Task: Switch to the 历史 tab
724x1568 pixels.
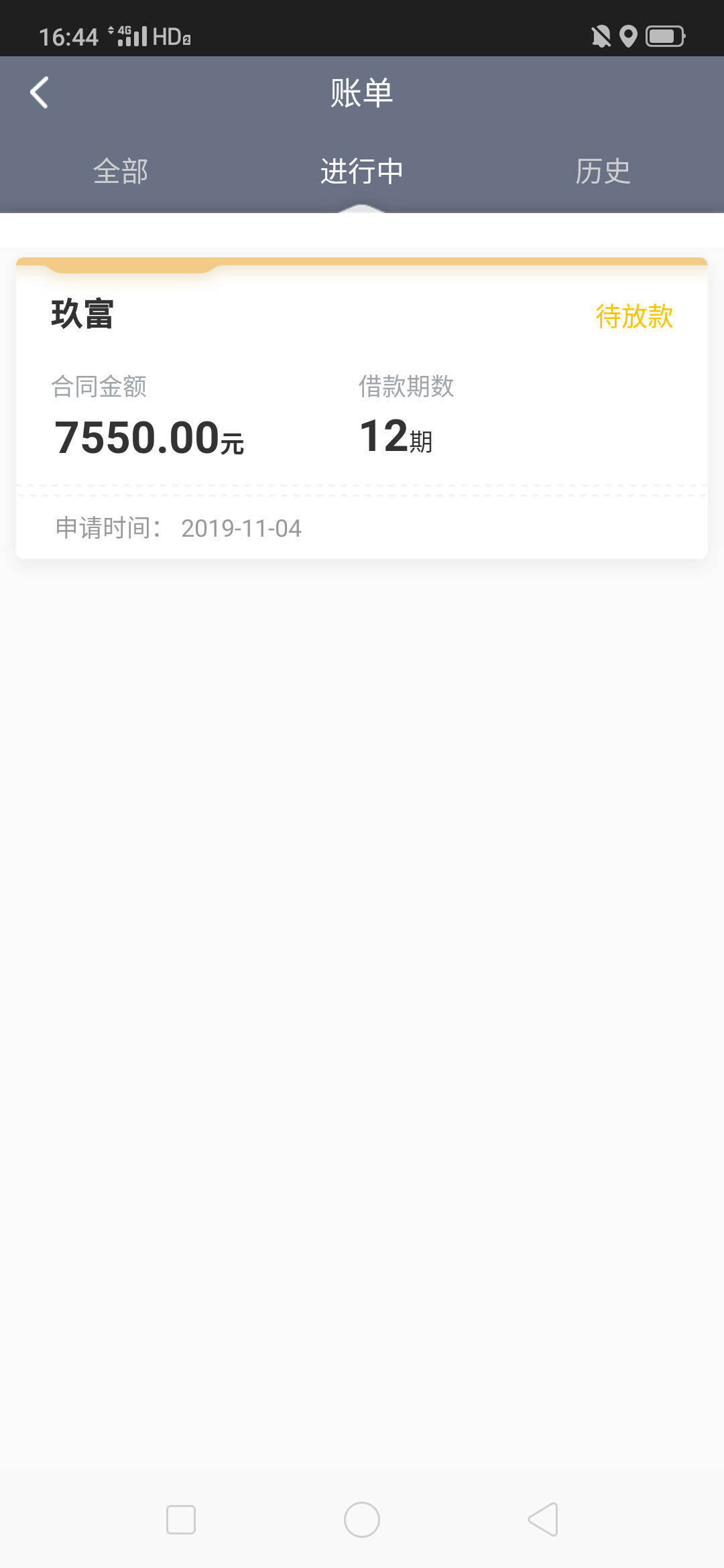Action: click(603, 172)
